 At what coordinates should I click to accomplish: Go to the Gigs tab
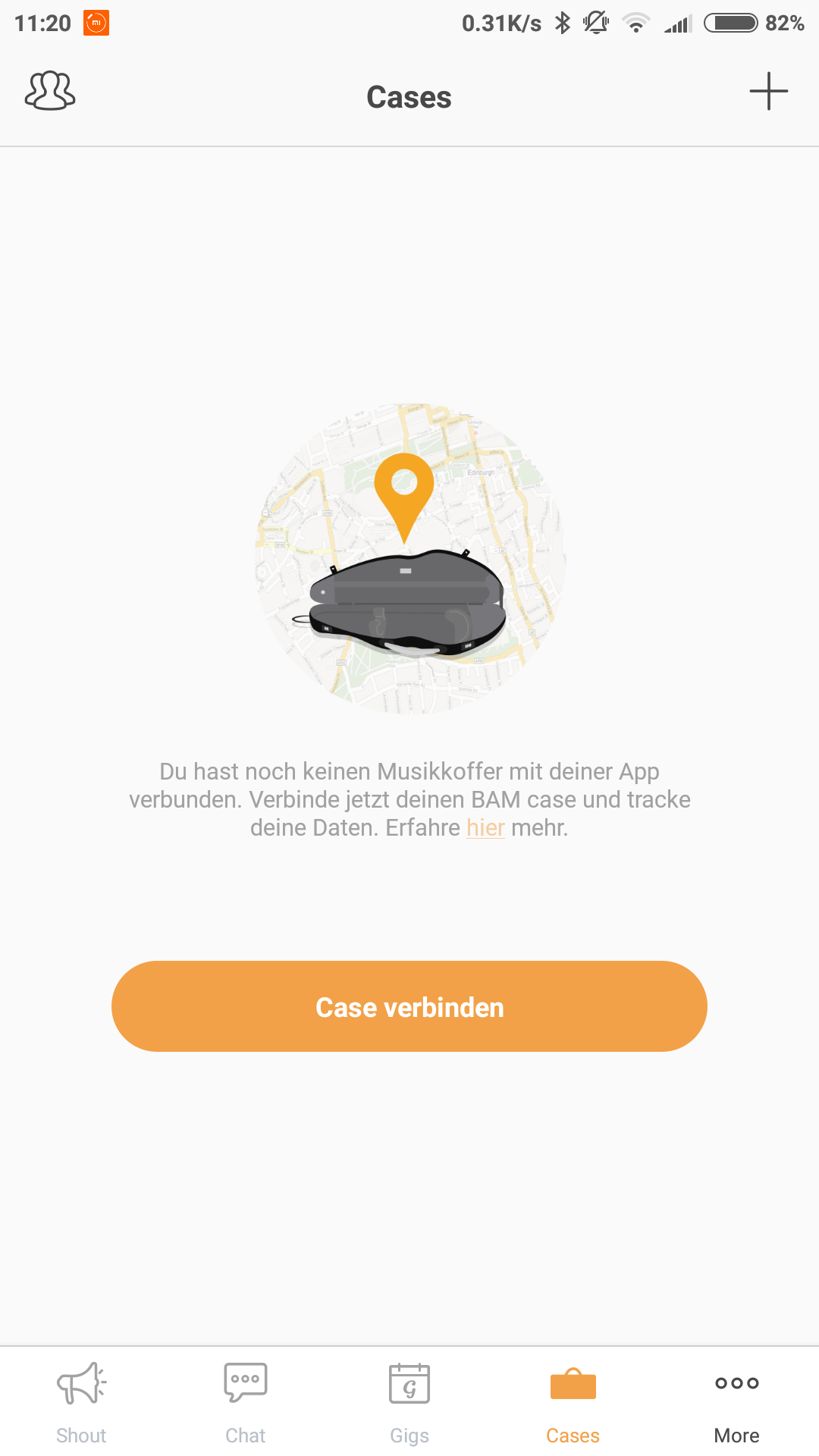pyautogui.click(x=409, y=1403)
